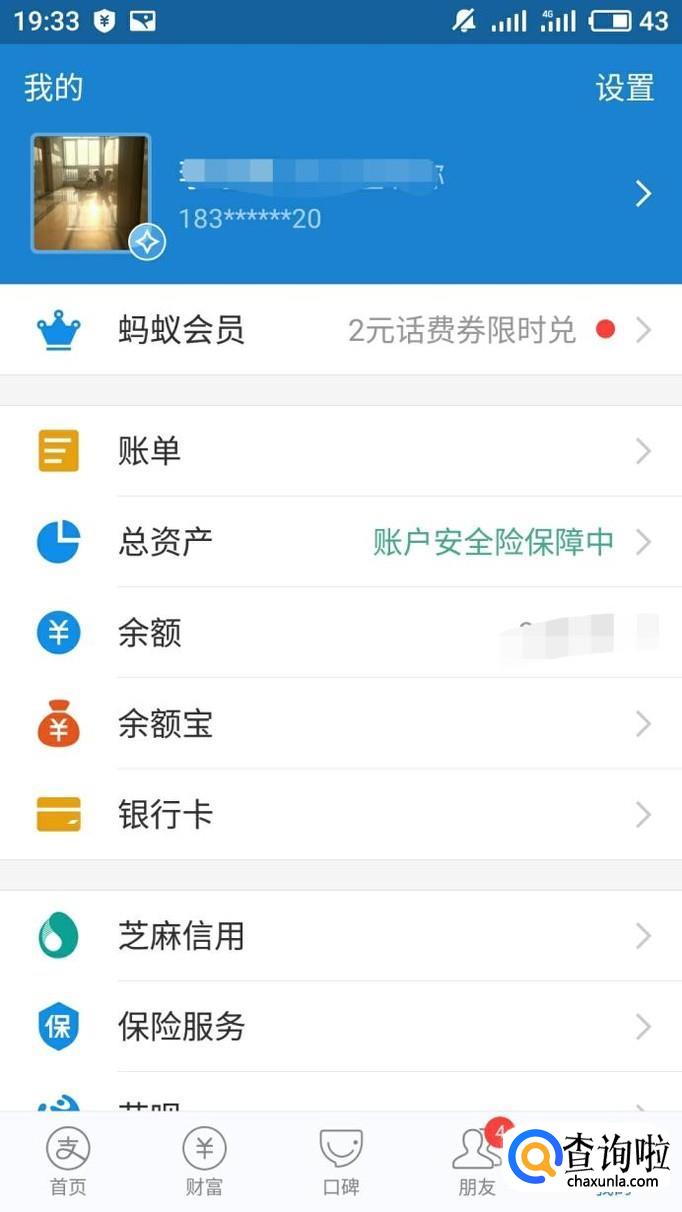This screenshot has height=1212, width=682.
Task: Open 银行卡 bank cards
Action: tap(340, 815)
